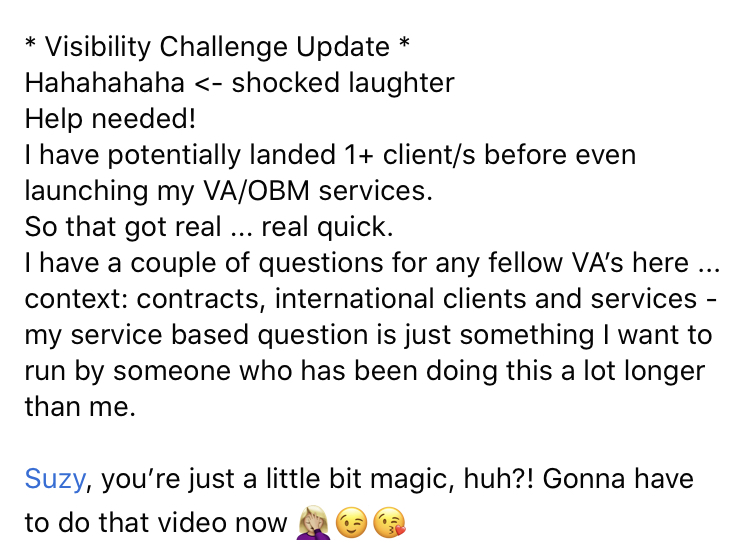Open Suzy's tagged profile link
This screenshot has width=750, height=557.
(x=56, y=479)
